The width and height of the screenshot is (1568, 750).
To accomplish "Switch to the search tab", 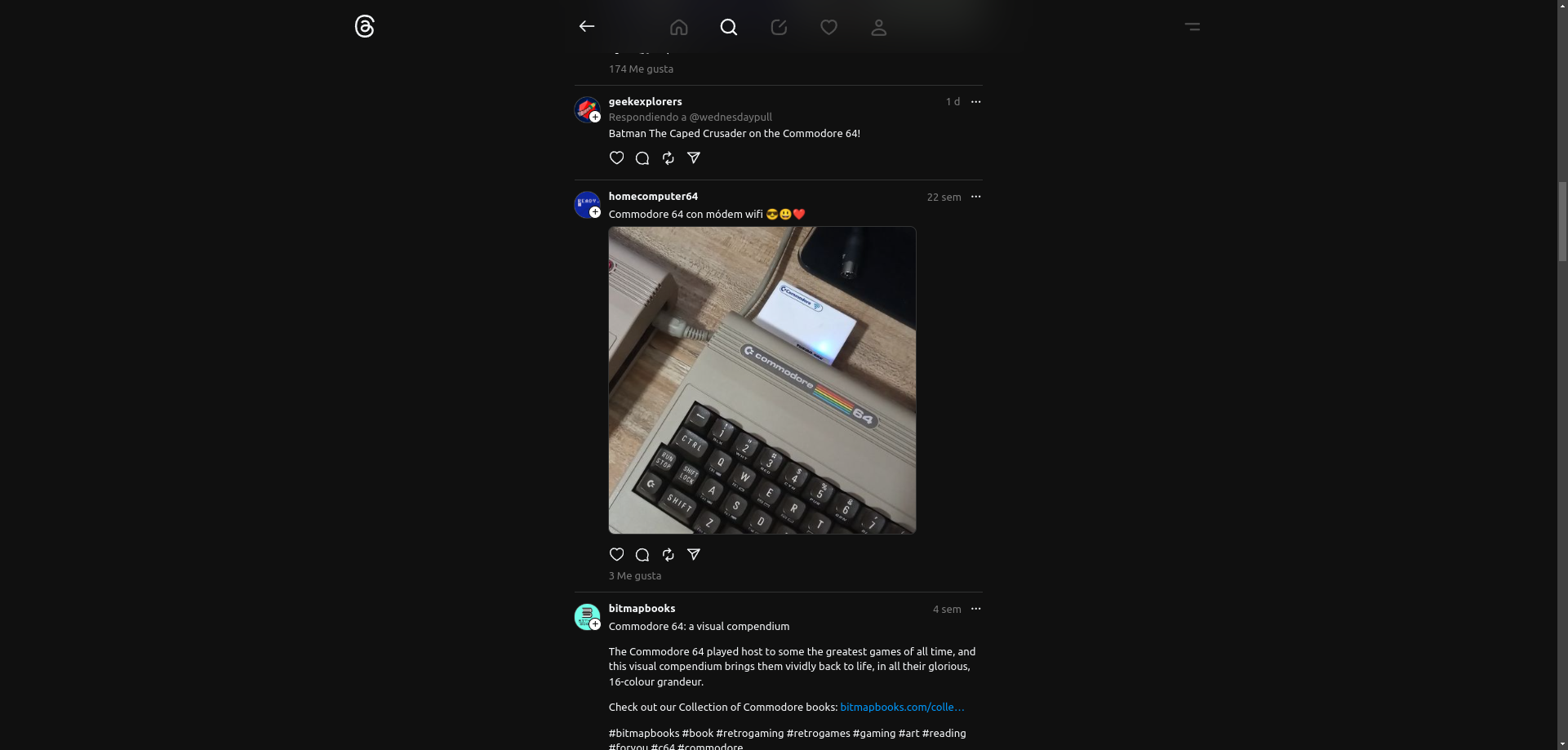I will click(x=729, y=28).
